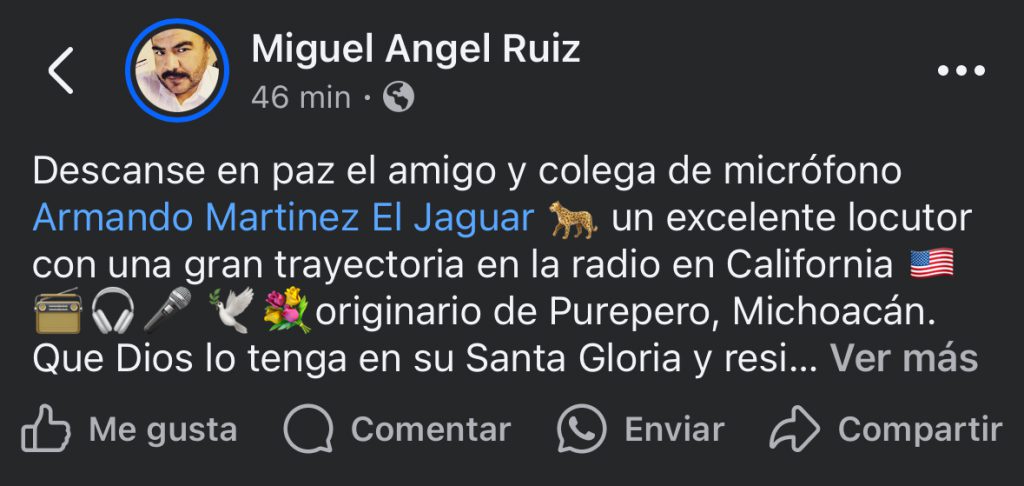Open Miguel Angel Ruiz's profile name
This screenshot has height=486, width=1024.
[415, 48]
